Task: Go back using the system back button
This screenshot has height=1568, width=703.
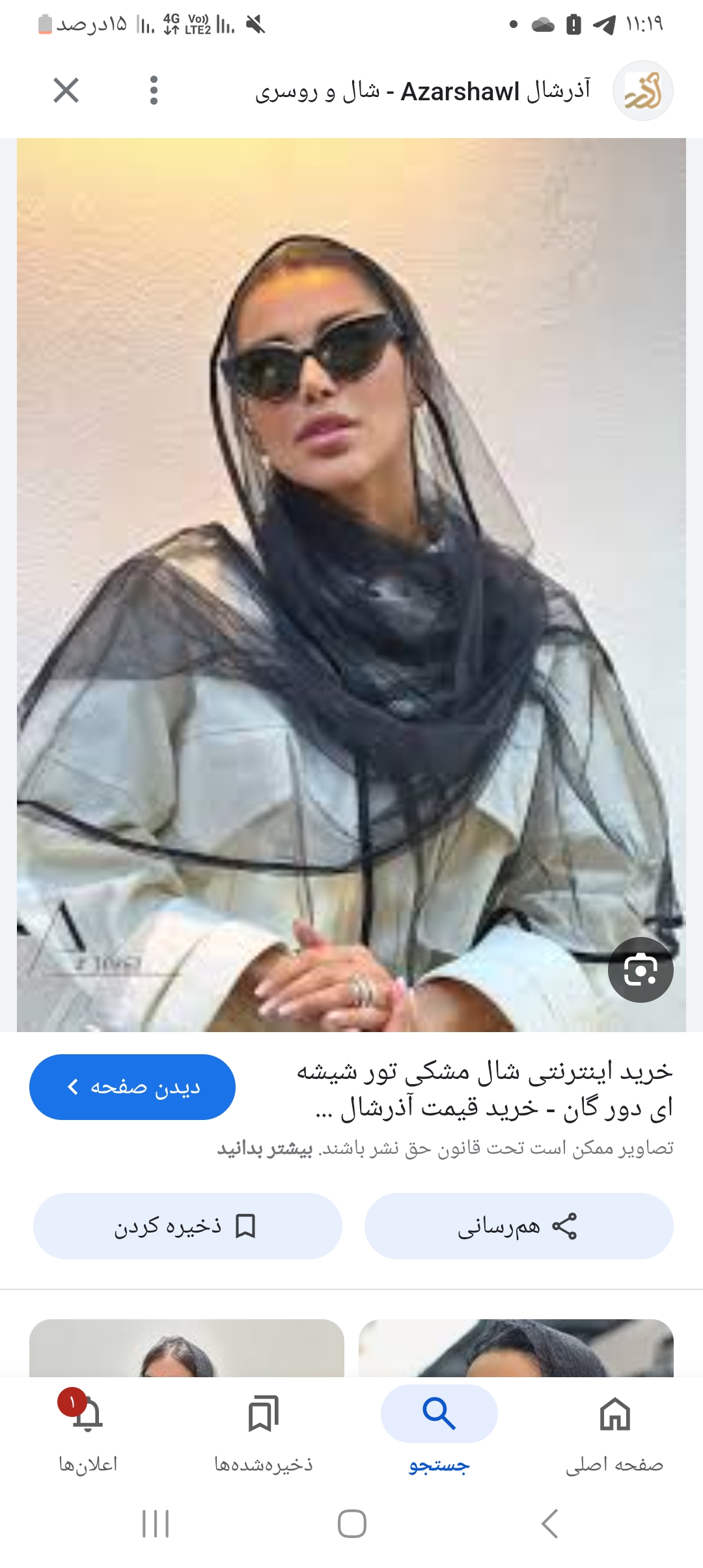Action: (x=550, y=1524)
